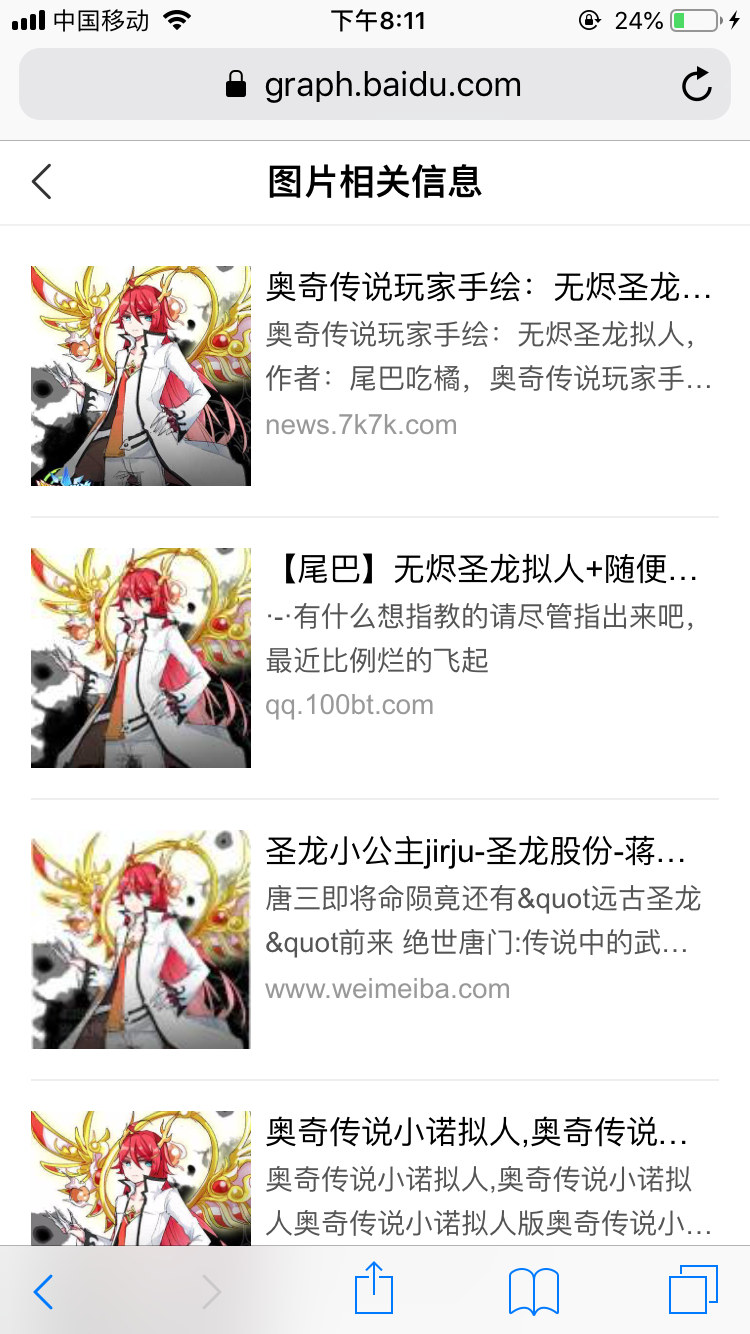Navigate back in Safari toolbar
750x1334 pixels.
coord(43,1292)
